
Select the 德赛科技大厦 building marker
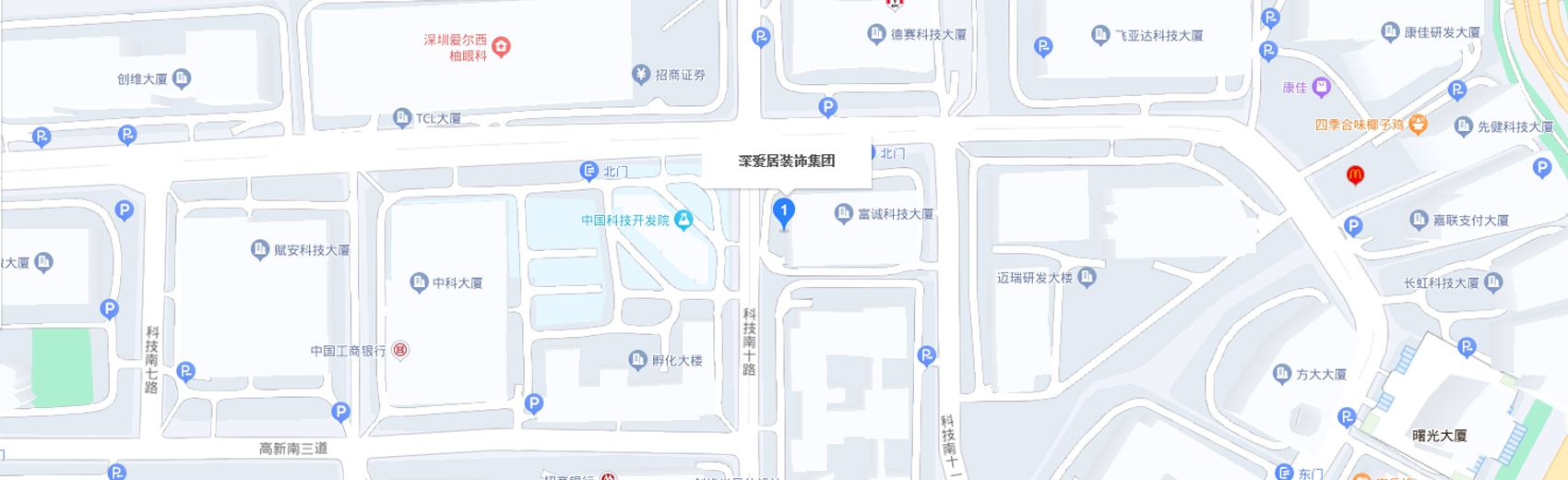(876, 34)
